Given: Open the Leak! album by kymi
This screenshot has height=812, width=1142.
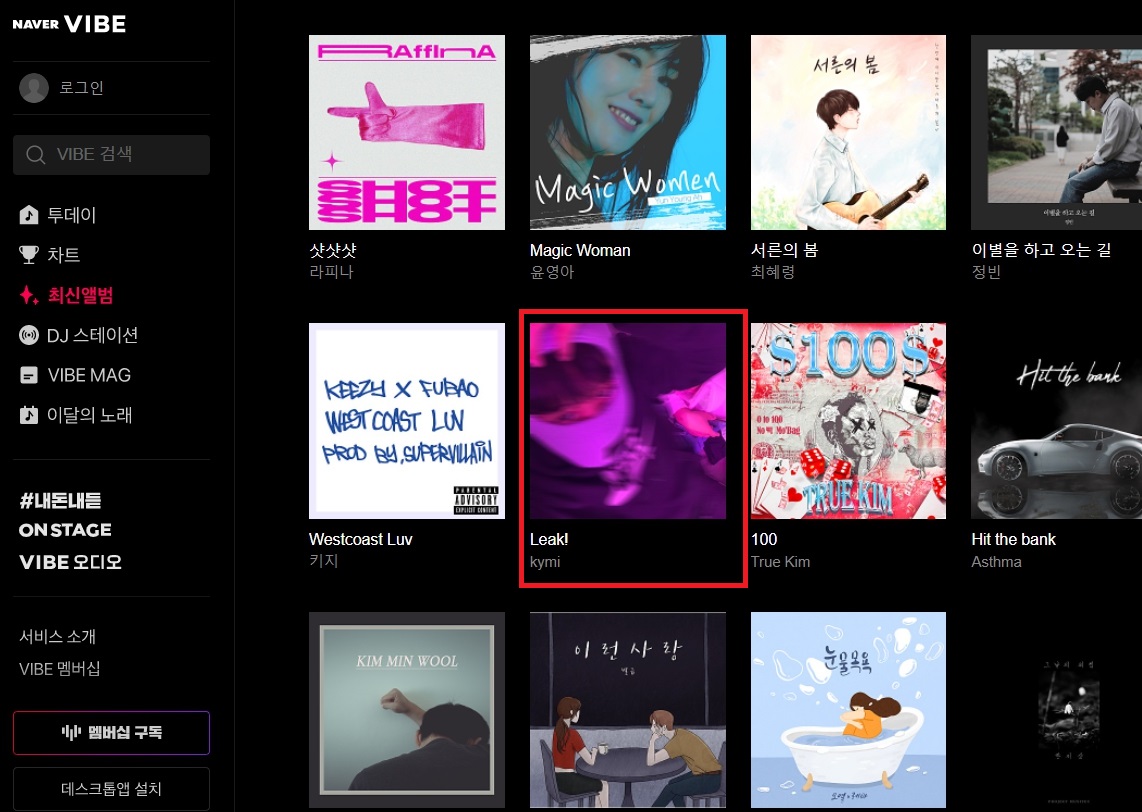Looking at the screenshot, I should click(x=628, y=421).
